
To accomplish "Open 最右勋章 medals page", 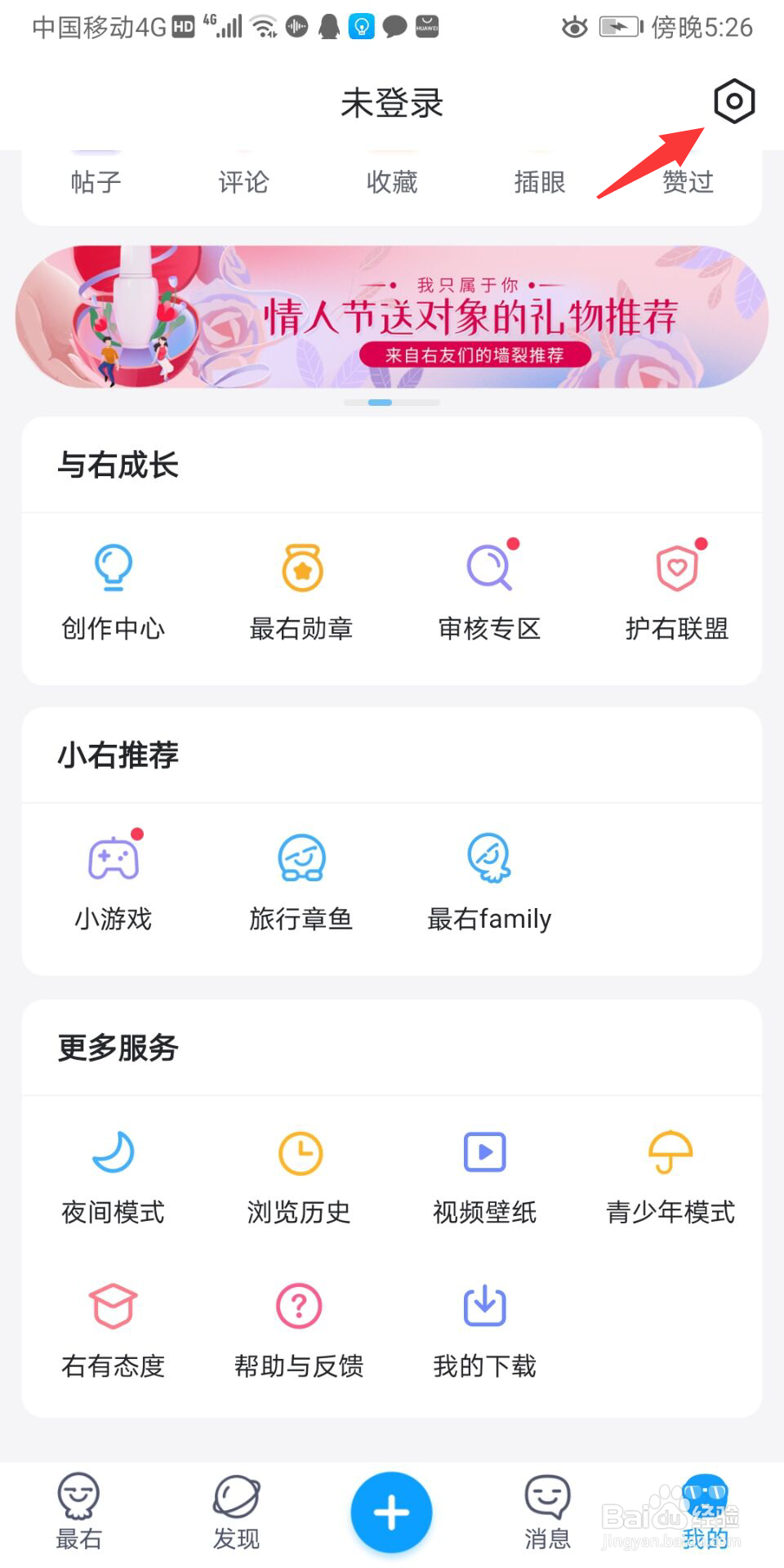I will click(x=301, y=592).
